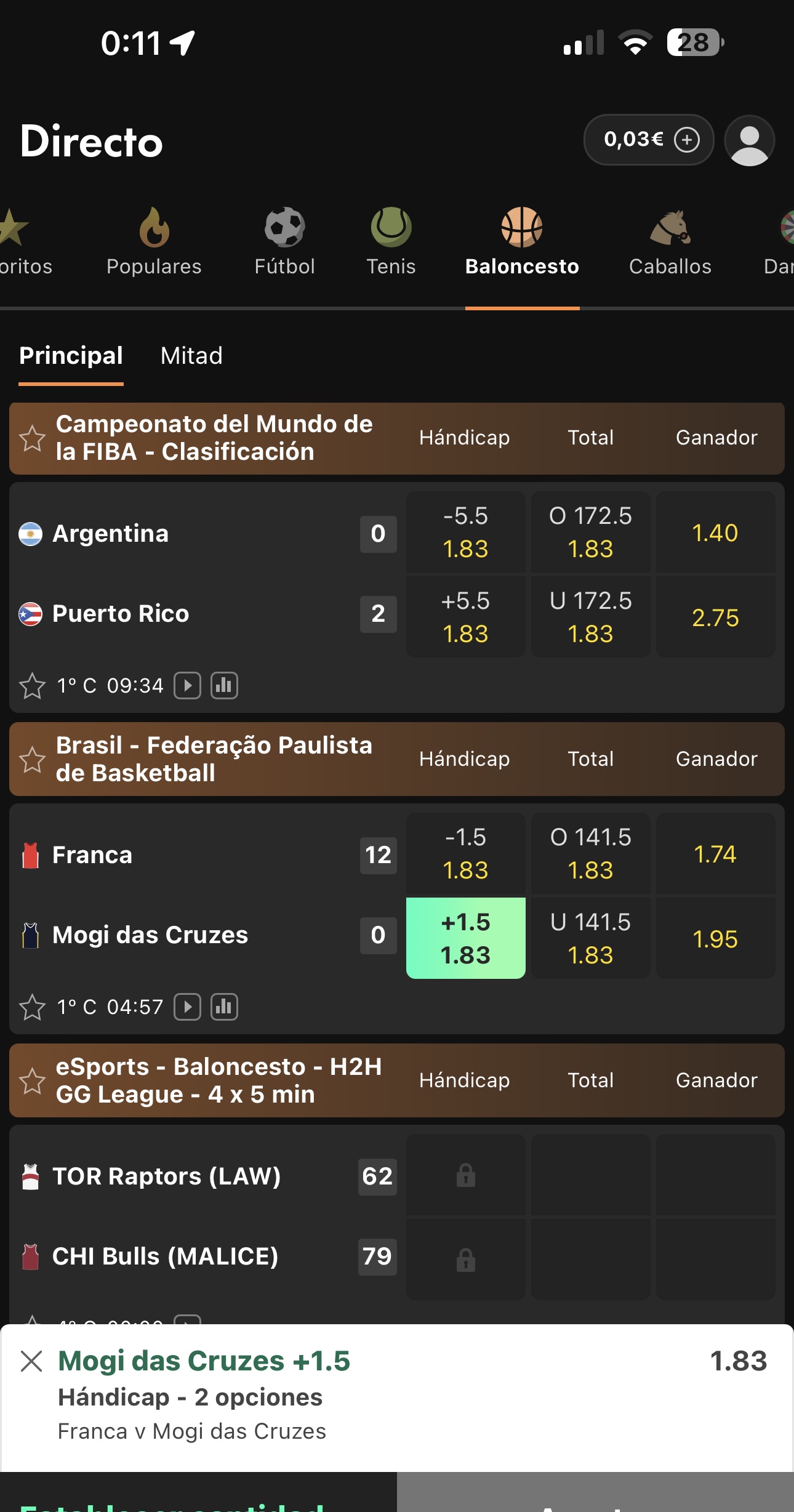Screen dimensions: 794x1512
Task: Open stats icon for Franca v Mogi match
Action: [225, 1007]
